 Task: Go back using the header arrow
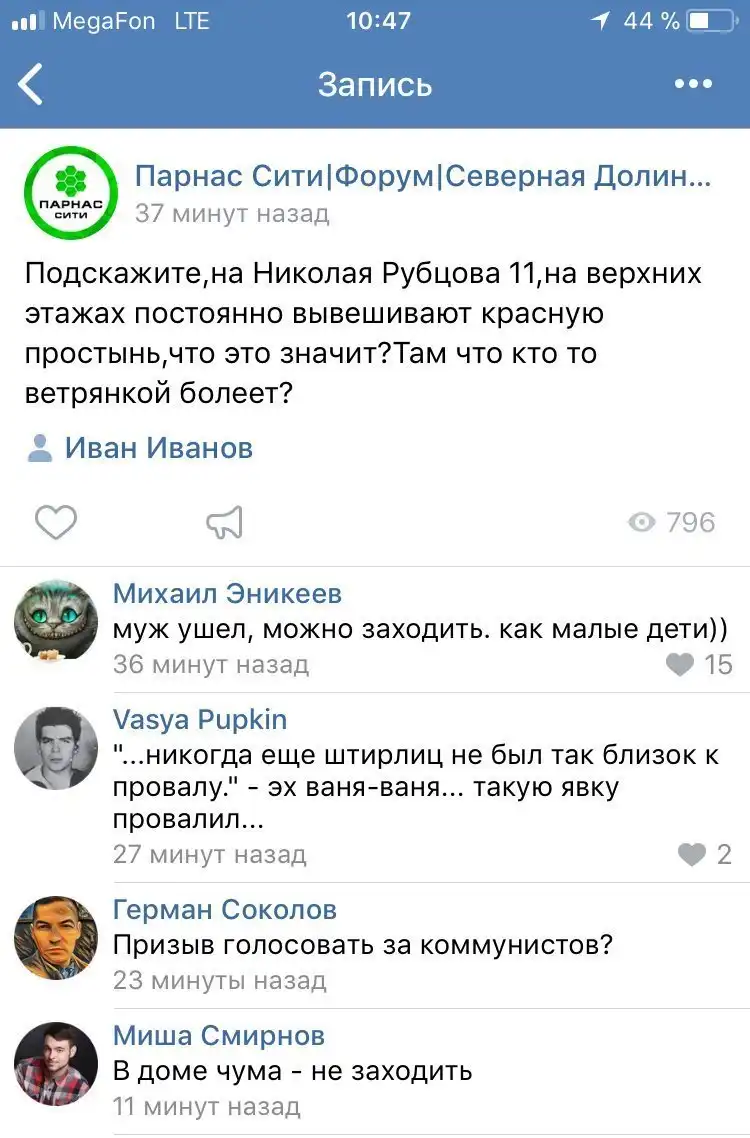(32, 84)
